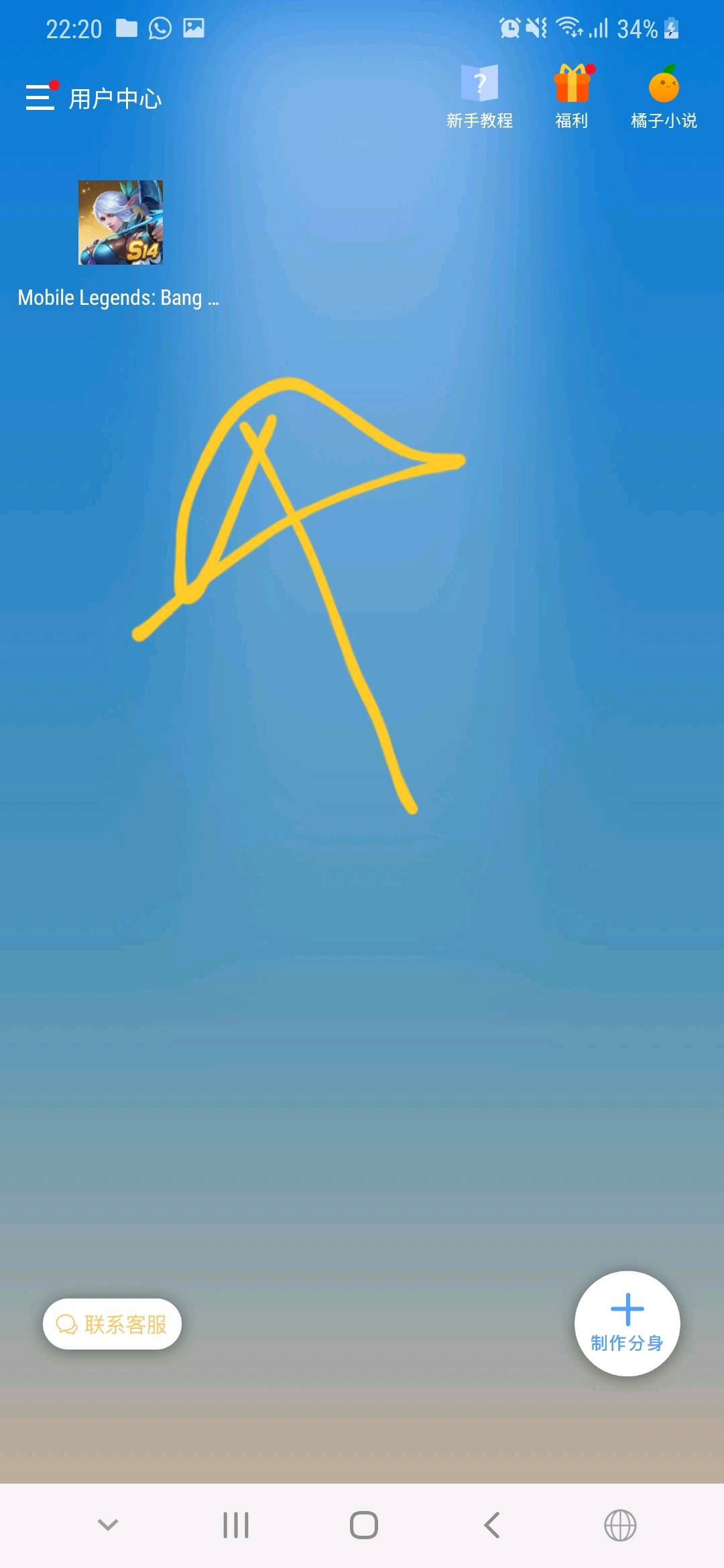Create a new clone with 制作分身
This screenshot has width=724, height=1568.
(627, 1323)
